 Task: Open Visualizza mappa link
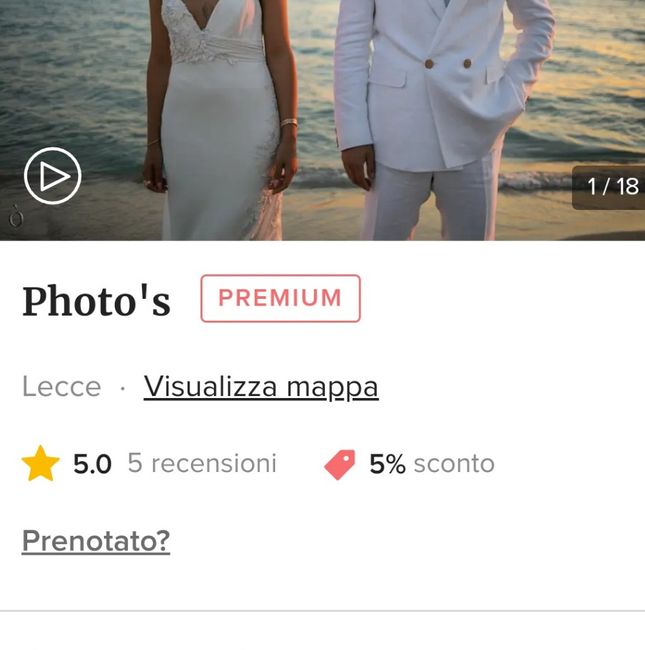point(261,386)
